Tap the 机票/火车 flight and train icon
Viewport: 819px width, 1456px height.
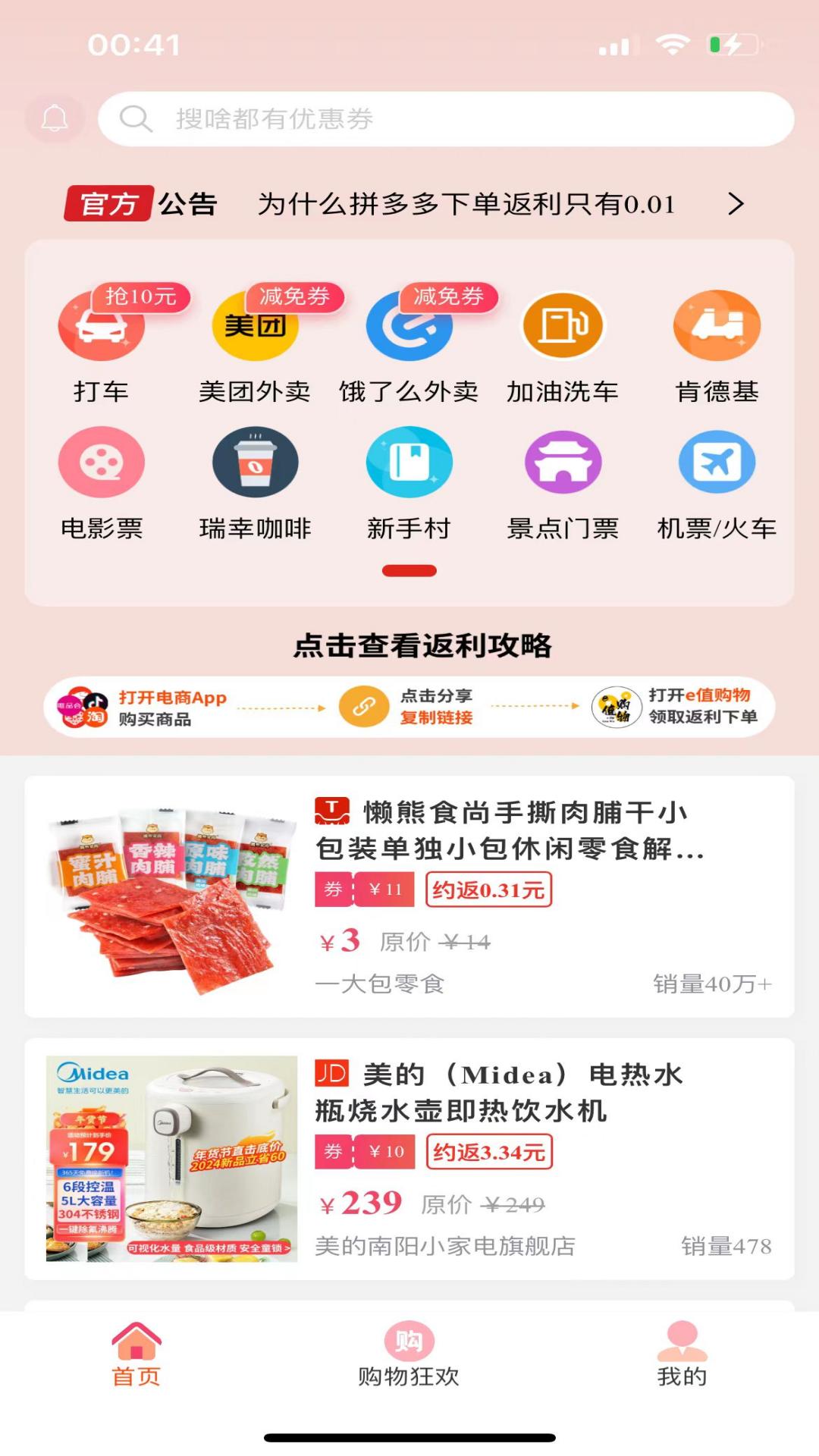tap(716, 463)
